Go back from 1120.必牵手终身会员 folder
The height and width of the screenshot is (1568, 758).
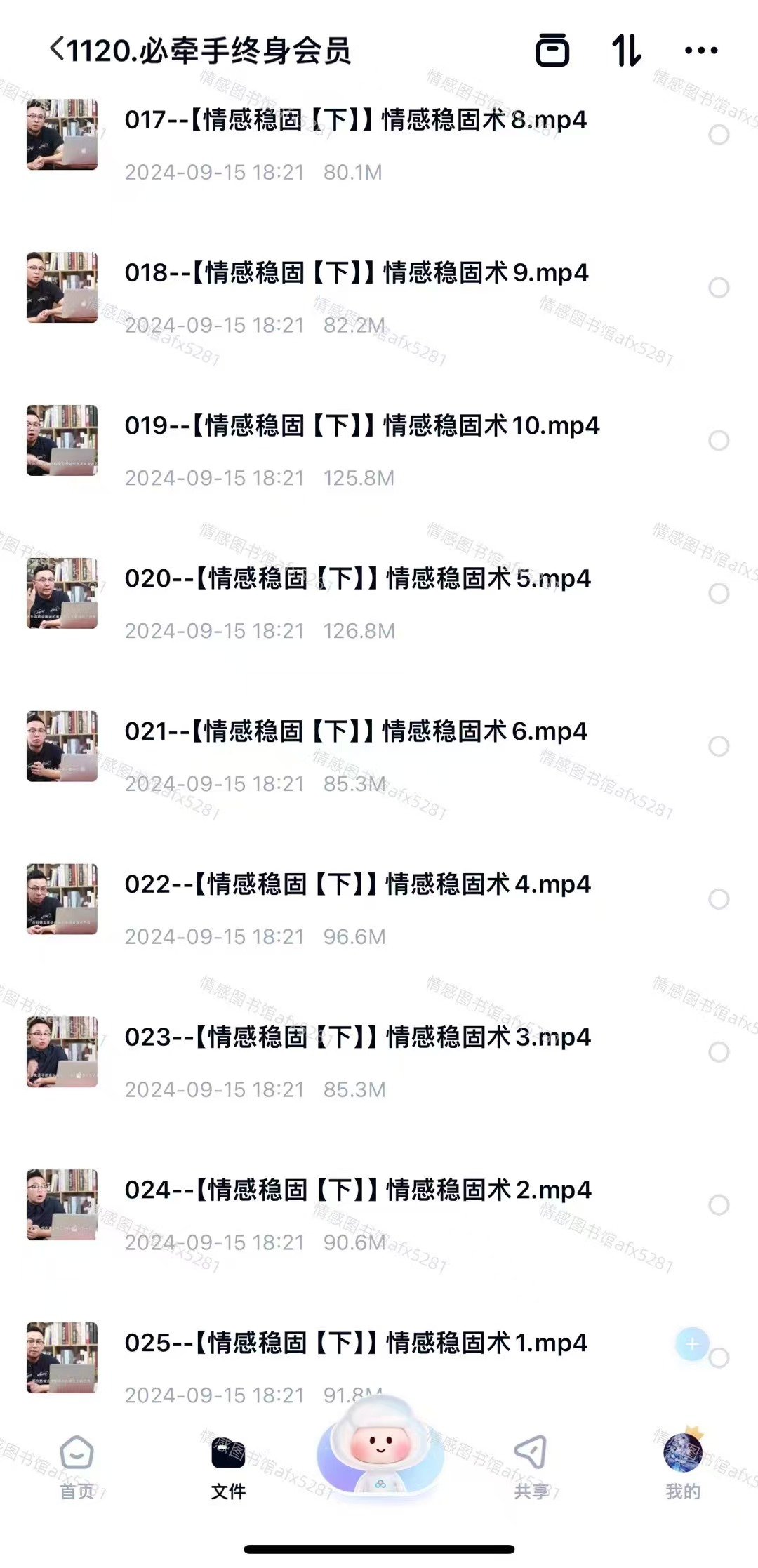tap(58, 50)
